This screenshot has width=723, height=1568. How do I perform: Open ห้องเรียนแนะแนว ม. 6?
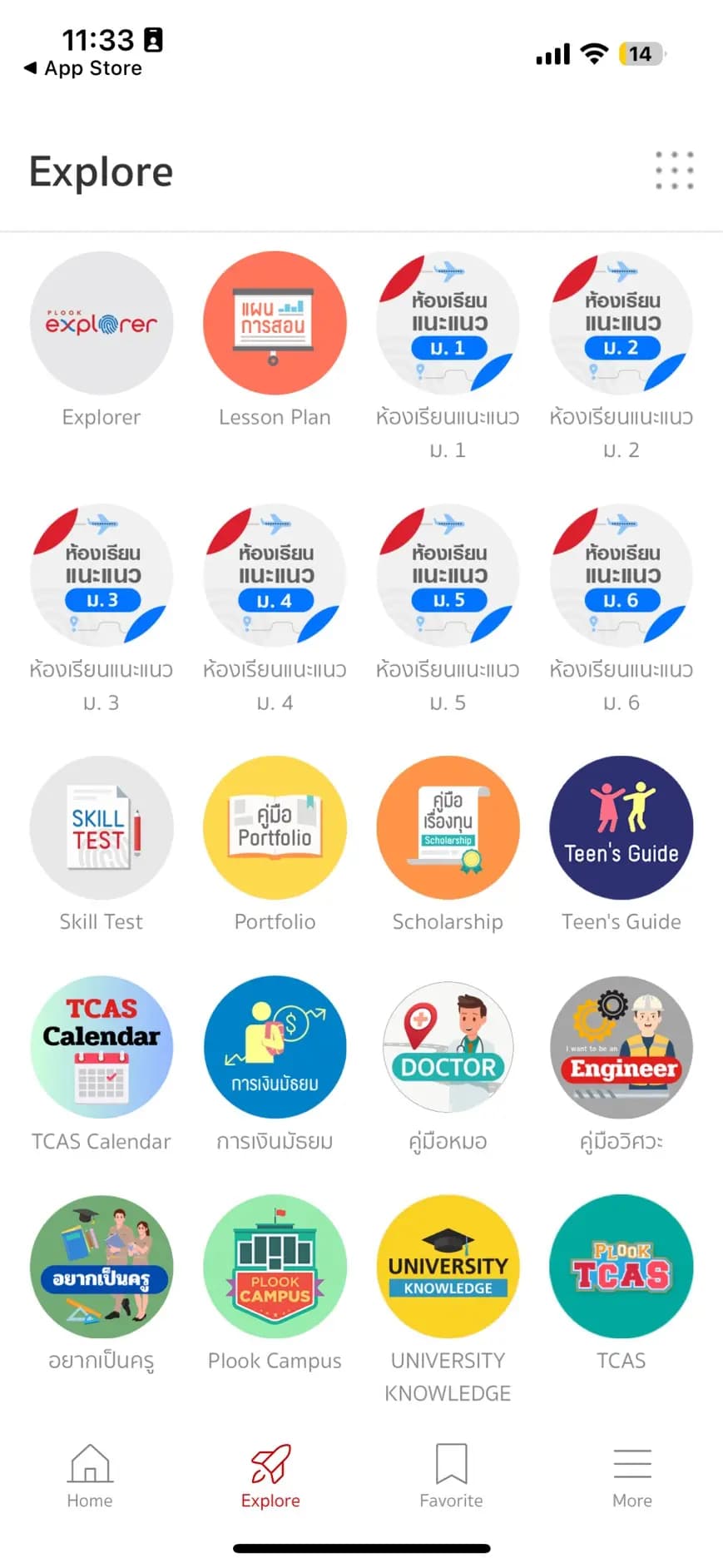point(621,576)
